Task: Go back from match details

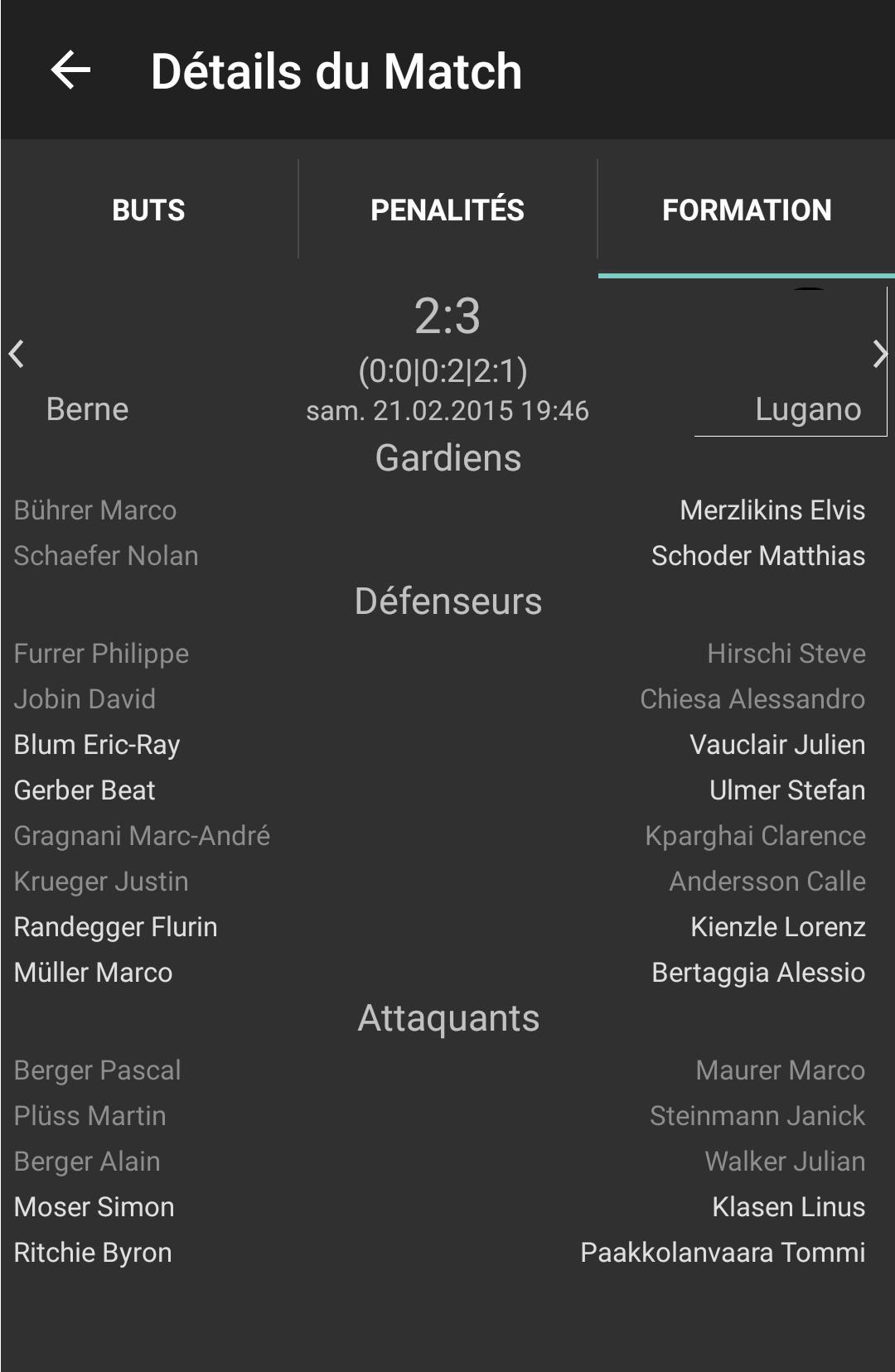Action: coord(70,70)
